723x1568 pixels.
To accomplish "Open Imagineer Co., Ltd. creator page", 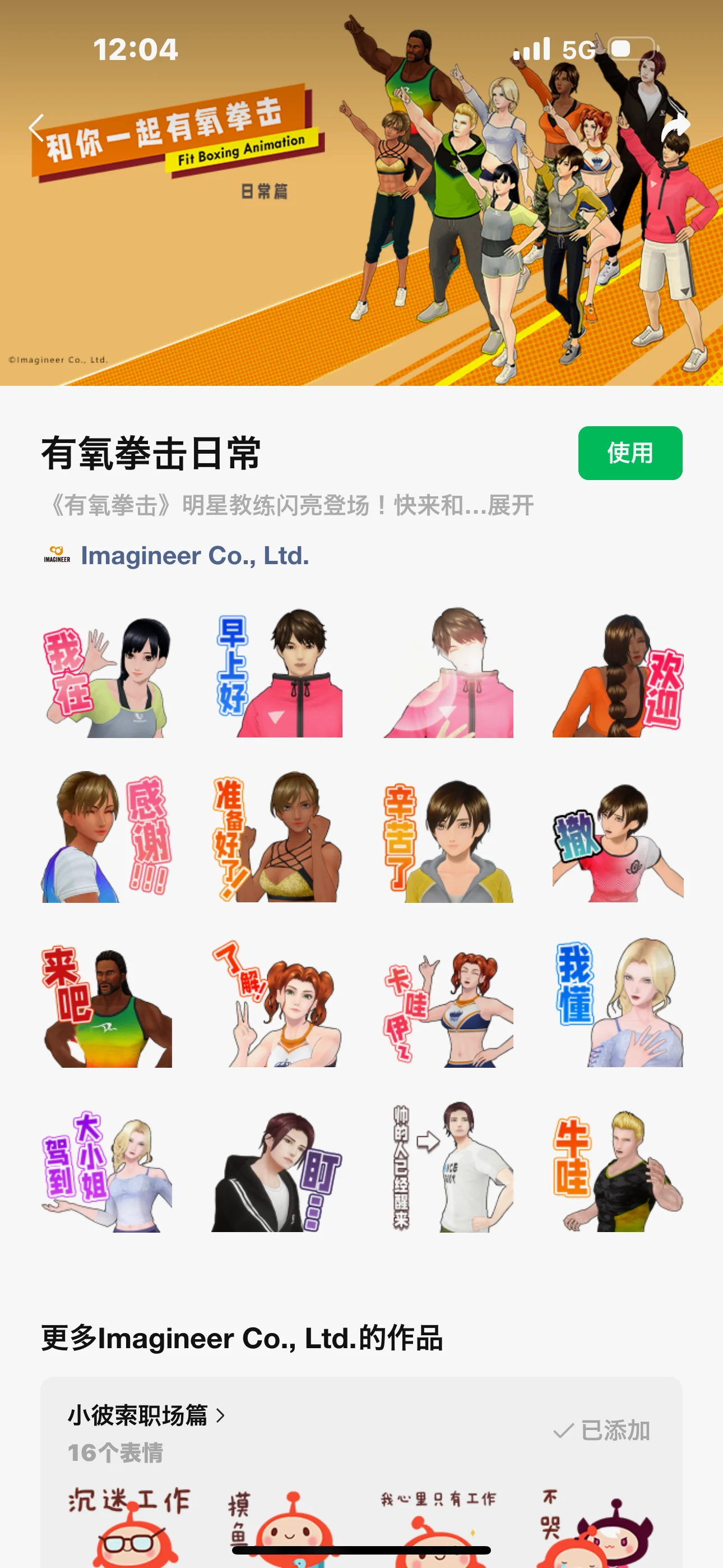I will click(194, 556).
